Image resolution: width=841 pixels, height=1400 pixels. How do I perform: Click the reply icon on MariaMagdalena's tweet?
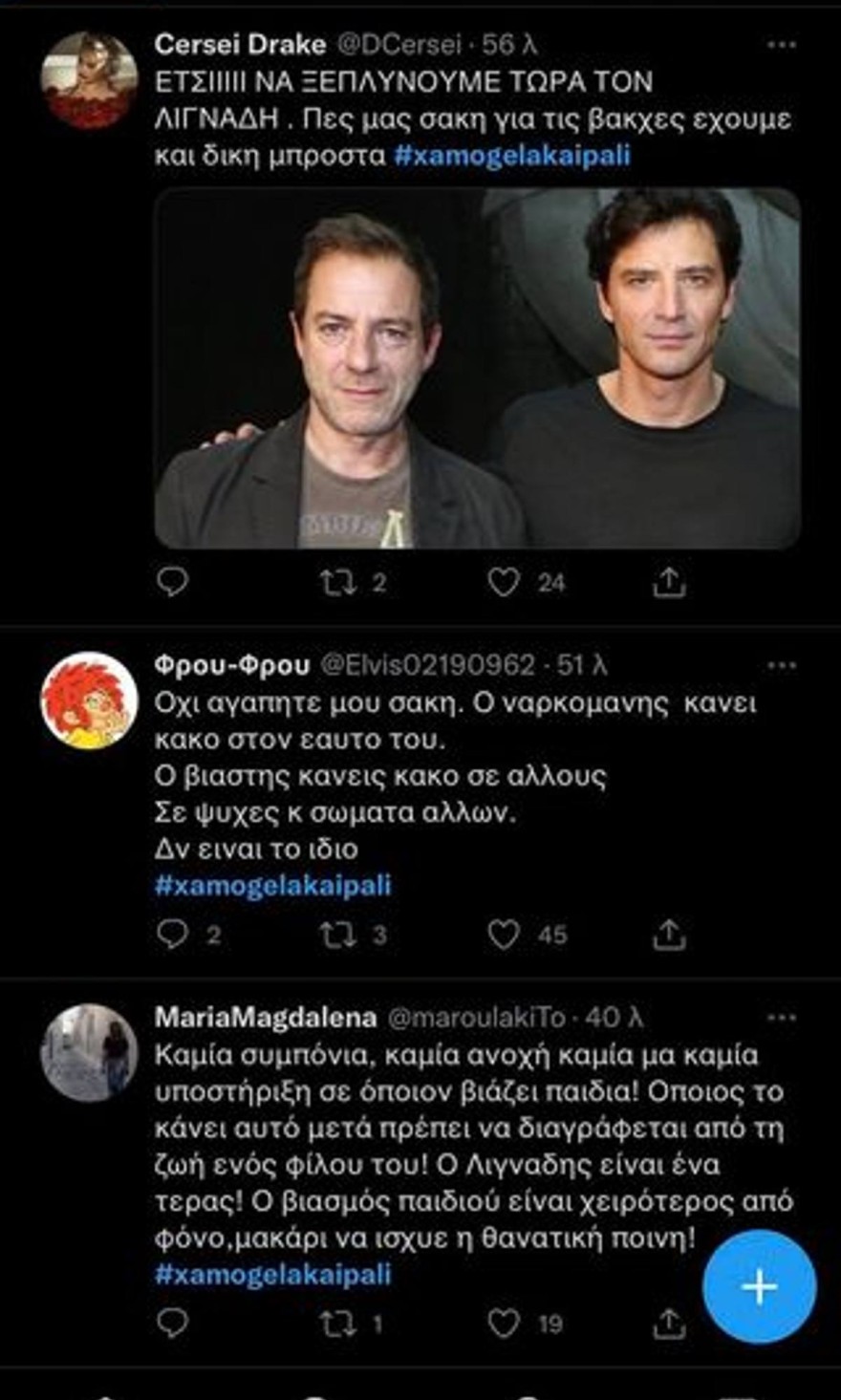173,1324
